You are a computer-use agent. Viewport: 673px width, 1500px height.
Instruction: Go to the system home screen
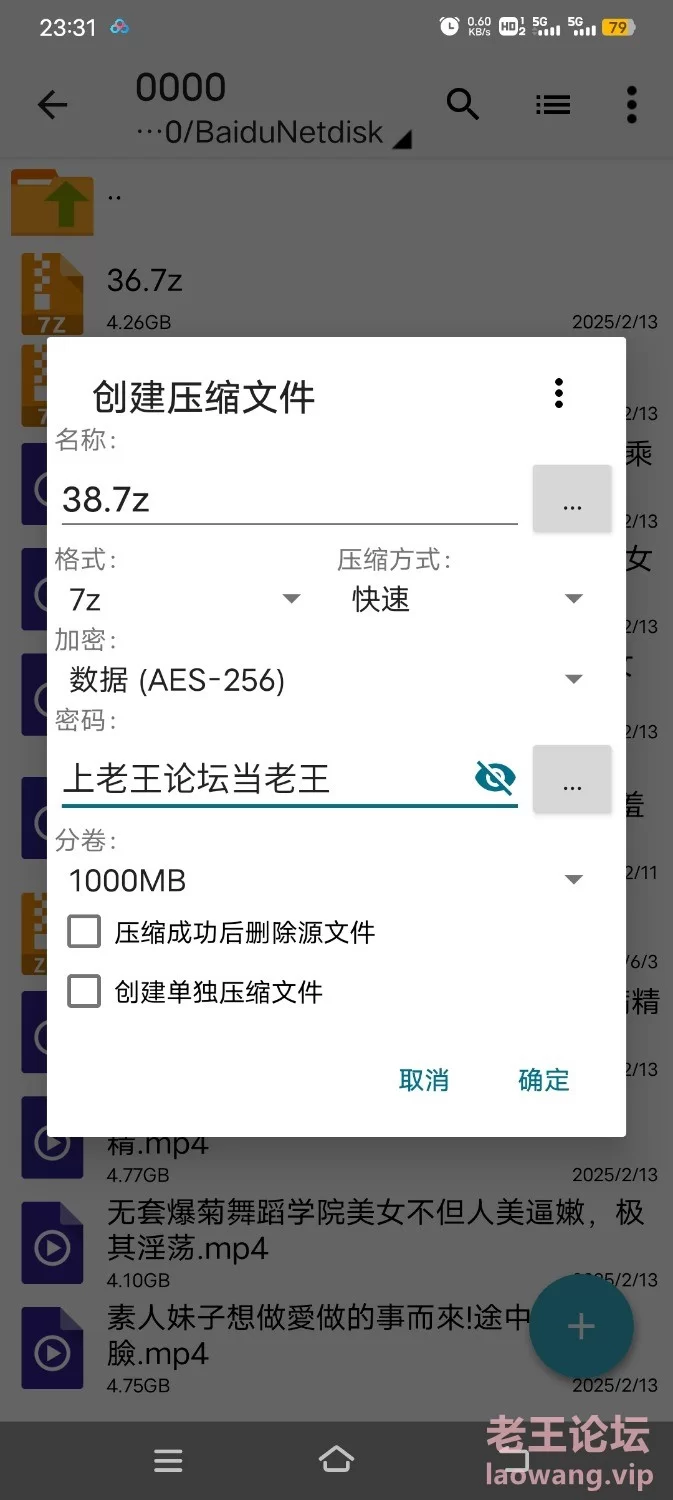pos(336,1460)
